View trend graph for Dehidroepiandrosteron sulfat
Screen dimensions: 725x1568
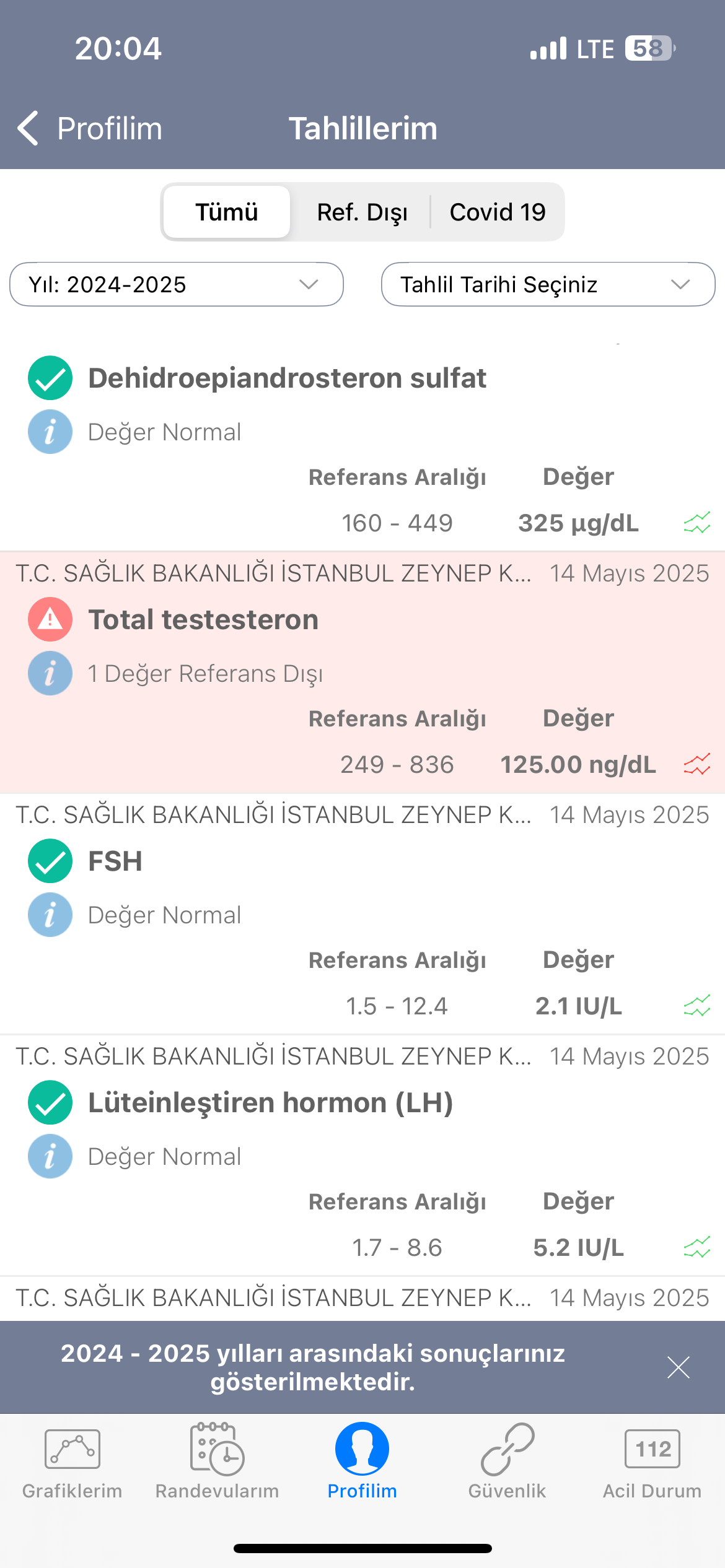pos(697,523)
